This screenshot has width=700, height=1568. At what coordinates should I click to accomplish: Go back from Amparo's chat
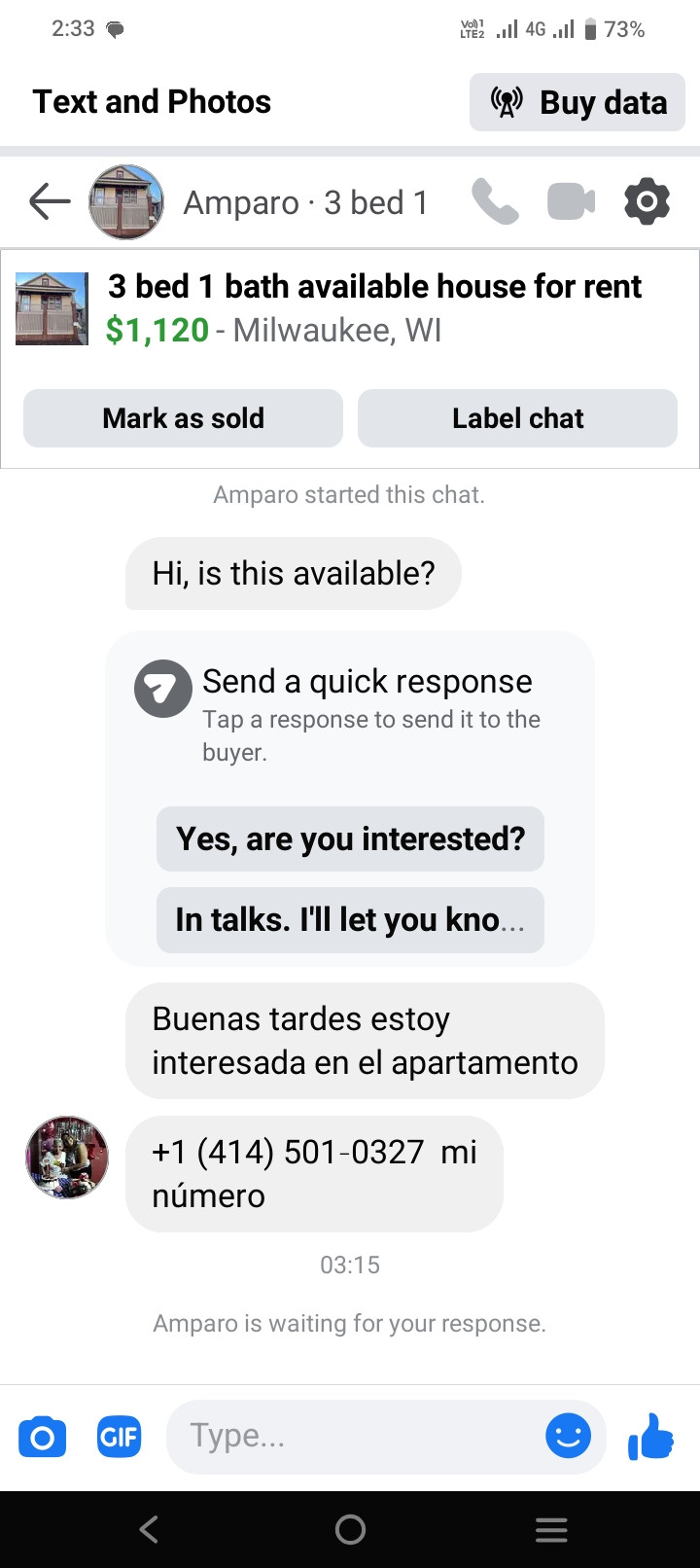tap(50, 202)
